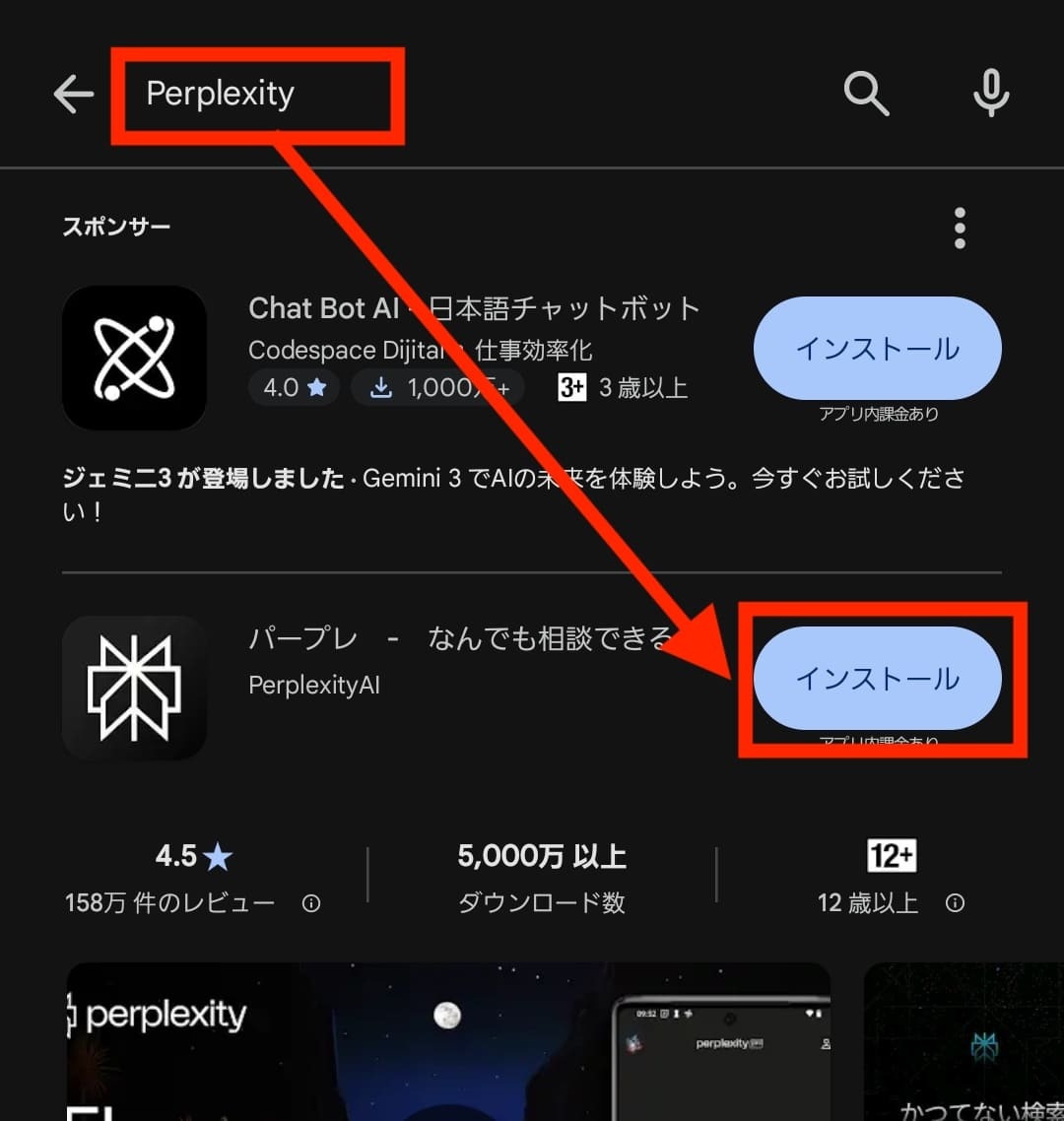Install the Chat Bot AI app

coord(877,349)
